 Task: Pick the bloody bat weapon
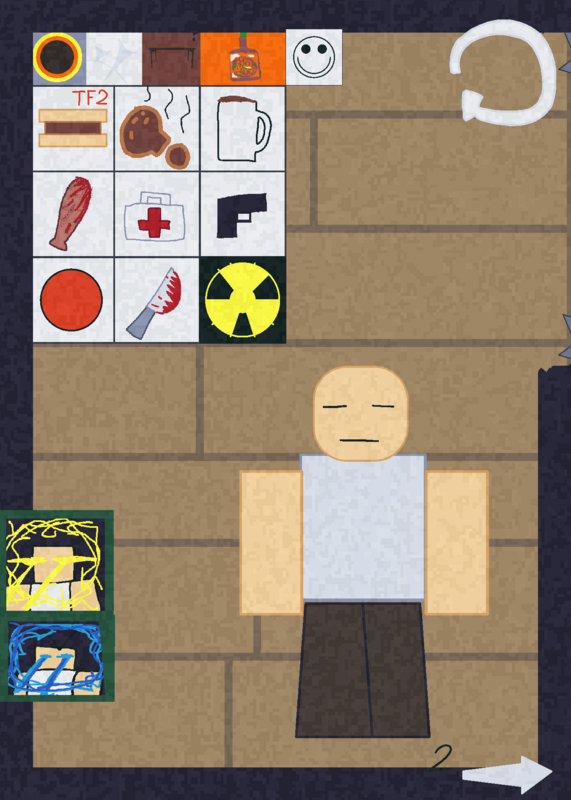click(x=73, y=214)
